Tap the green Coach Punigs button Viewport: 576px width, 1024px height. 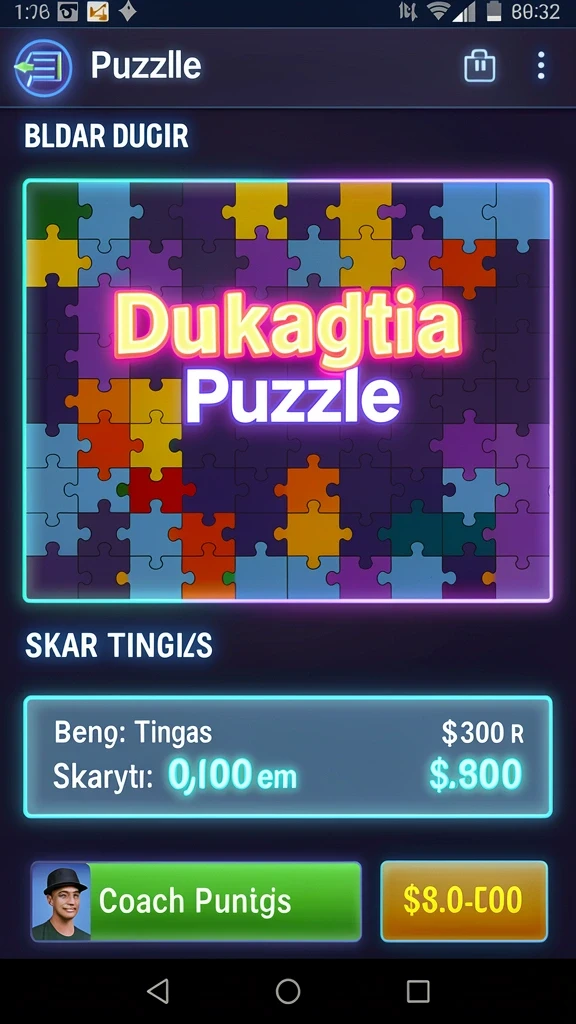196,901
